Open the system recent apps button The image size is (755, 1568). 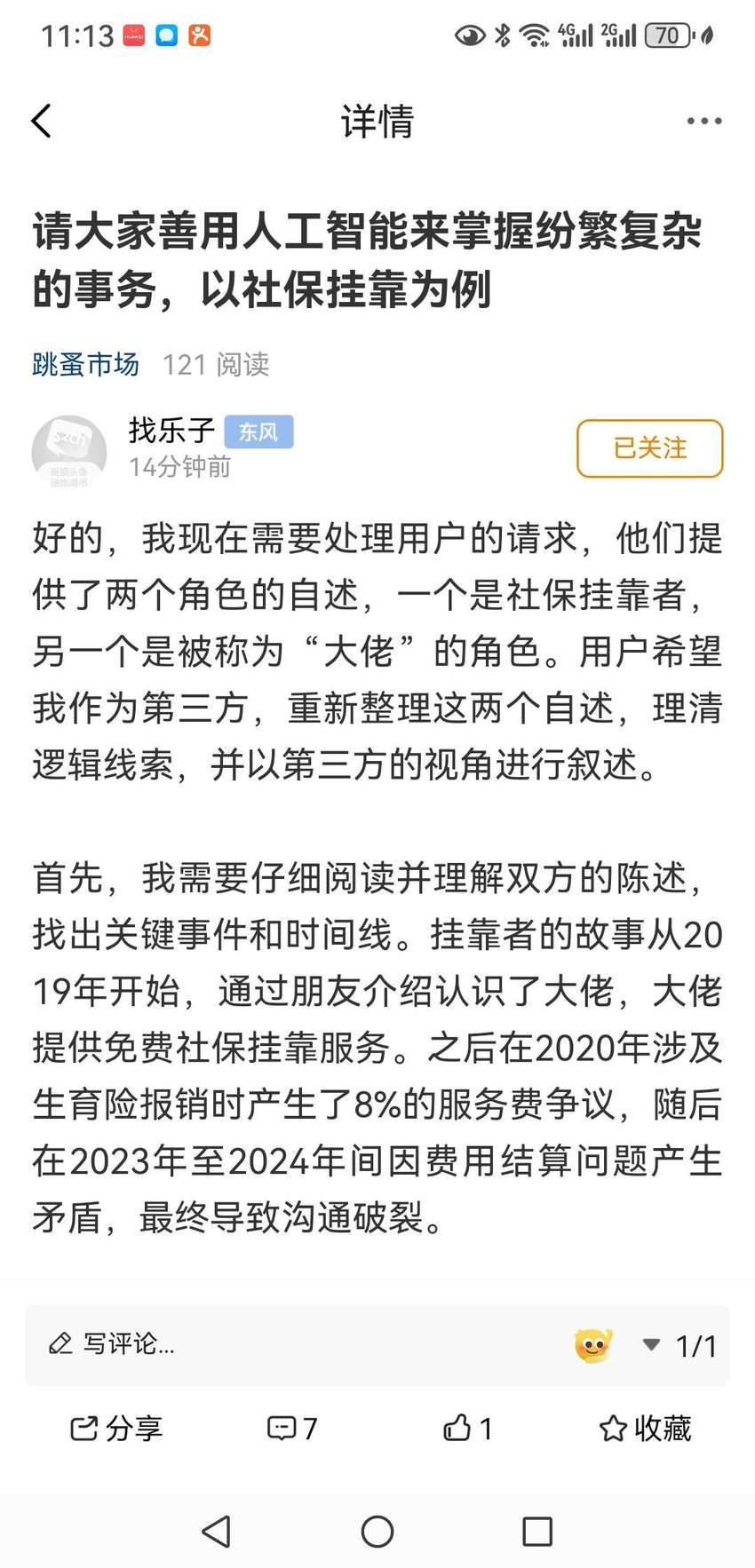click(x=537, y=1532)
